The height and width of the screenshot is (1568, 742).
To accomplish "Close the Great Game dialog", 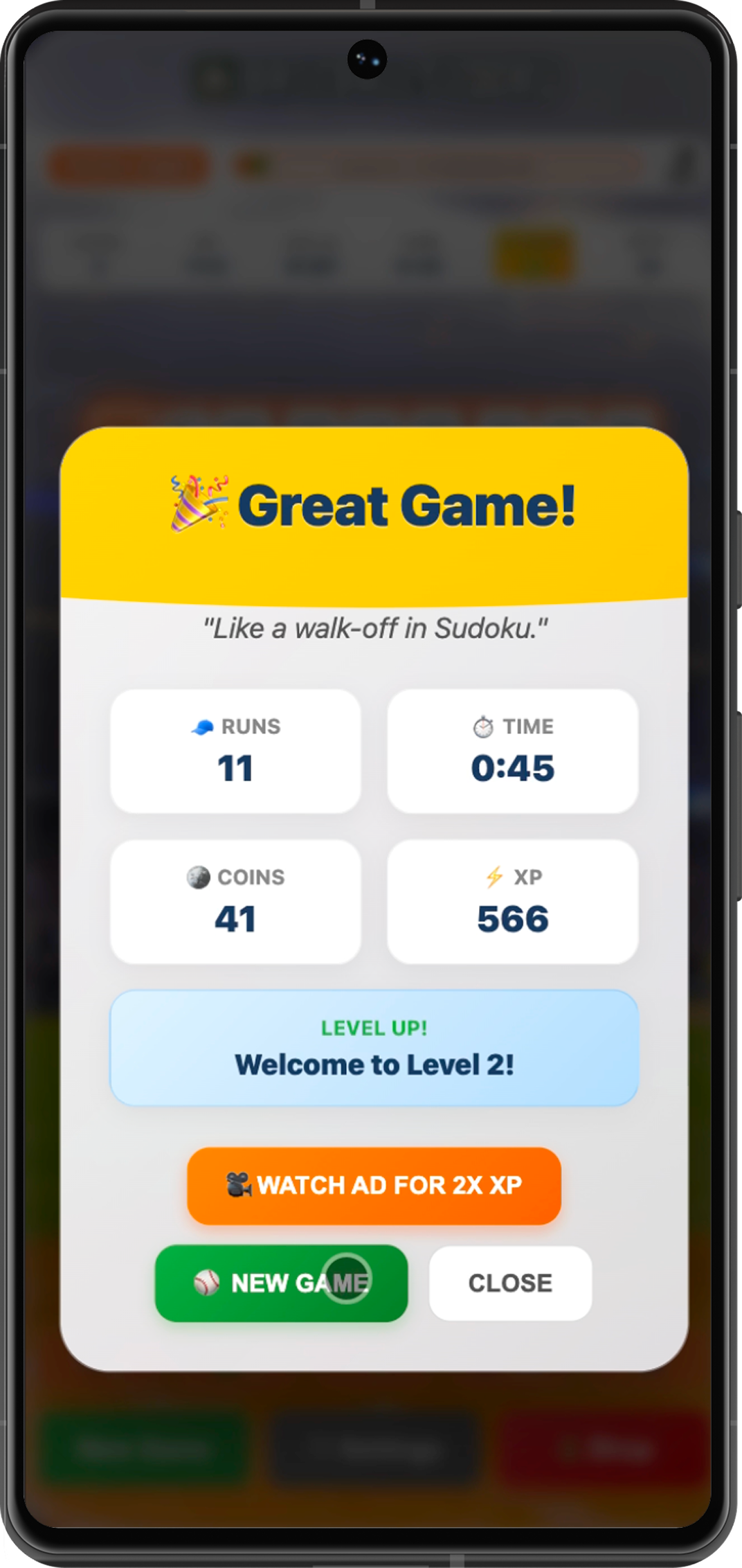I will tap(509, 1283).
